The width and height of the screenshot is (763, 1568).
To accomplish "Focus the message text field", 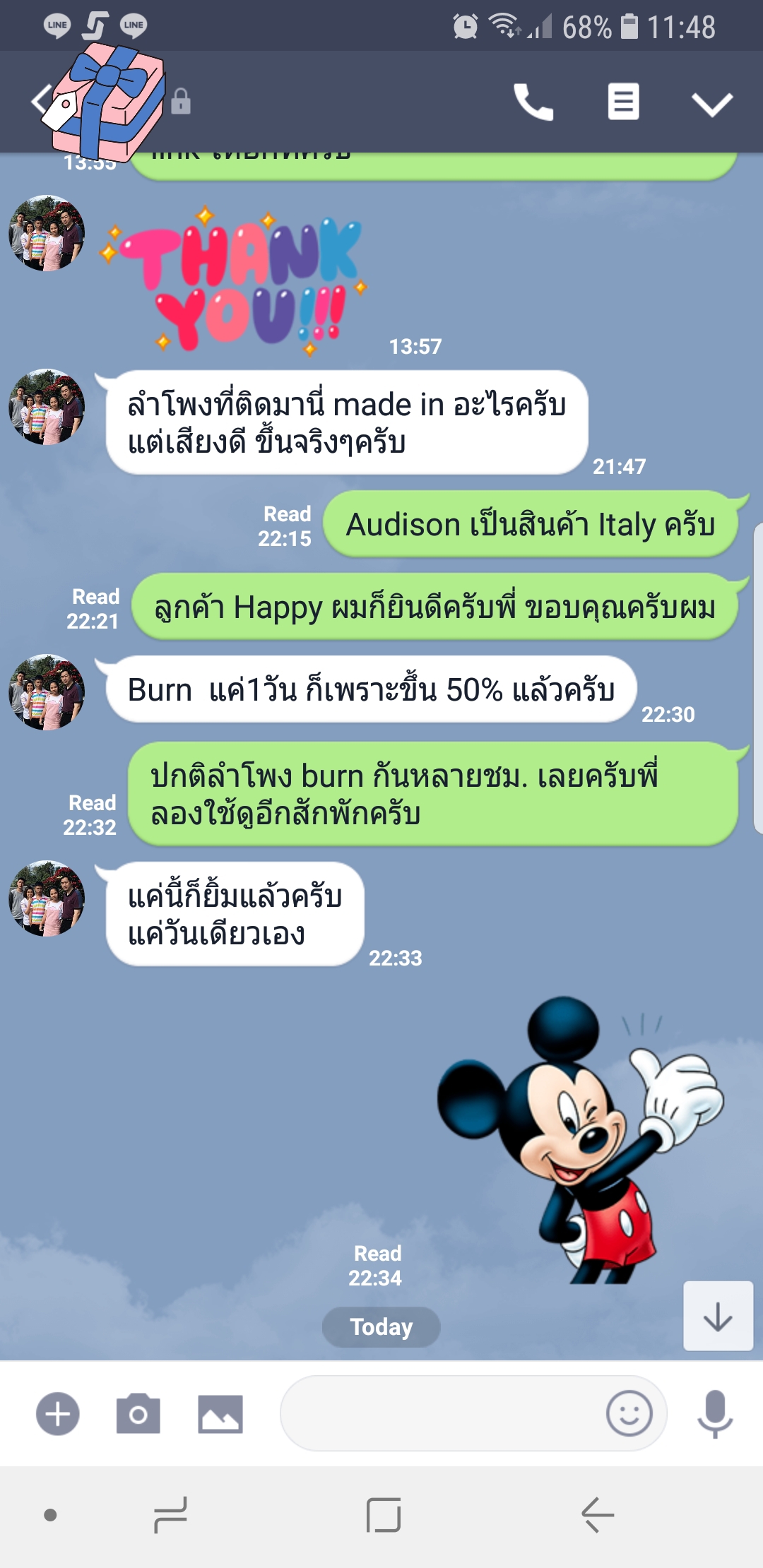I will click(x=438, y=1414).
